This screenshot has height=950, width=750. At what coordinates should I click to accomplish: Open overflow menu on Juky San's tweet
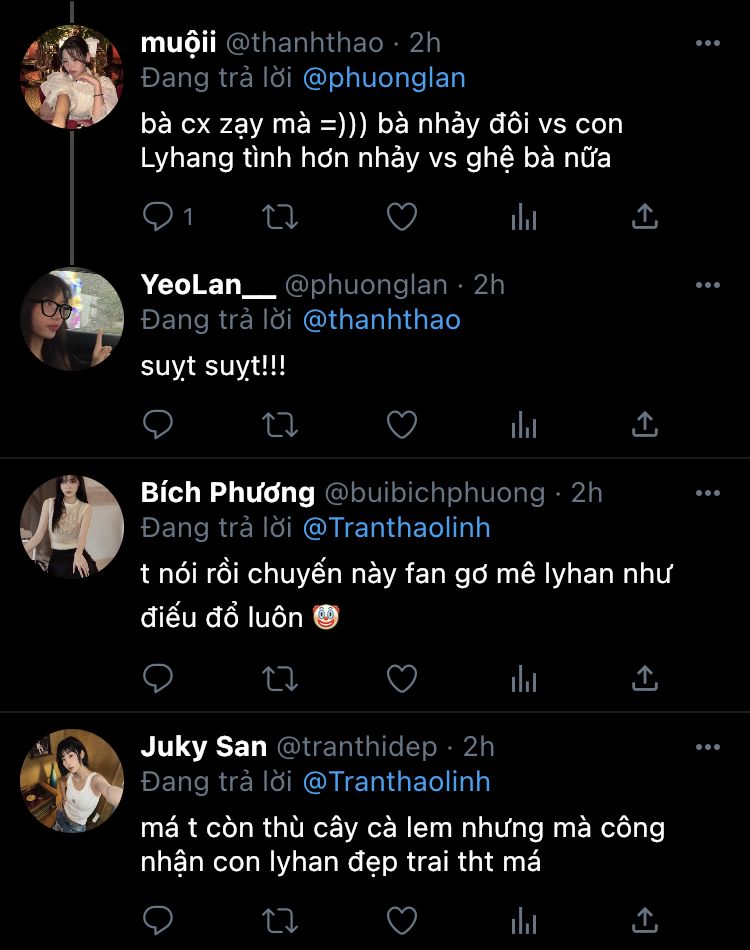708,747
